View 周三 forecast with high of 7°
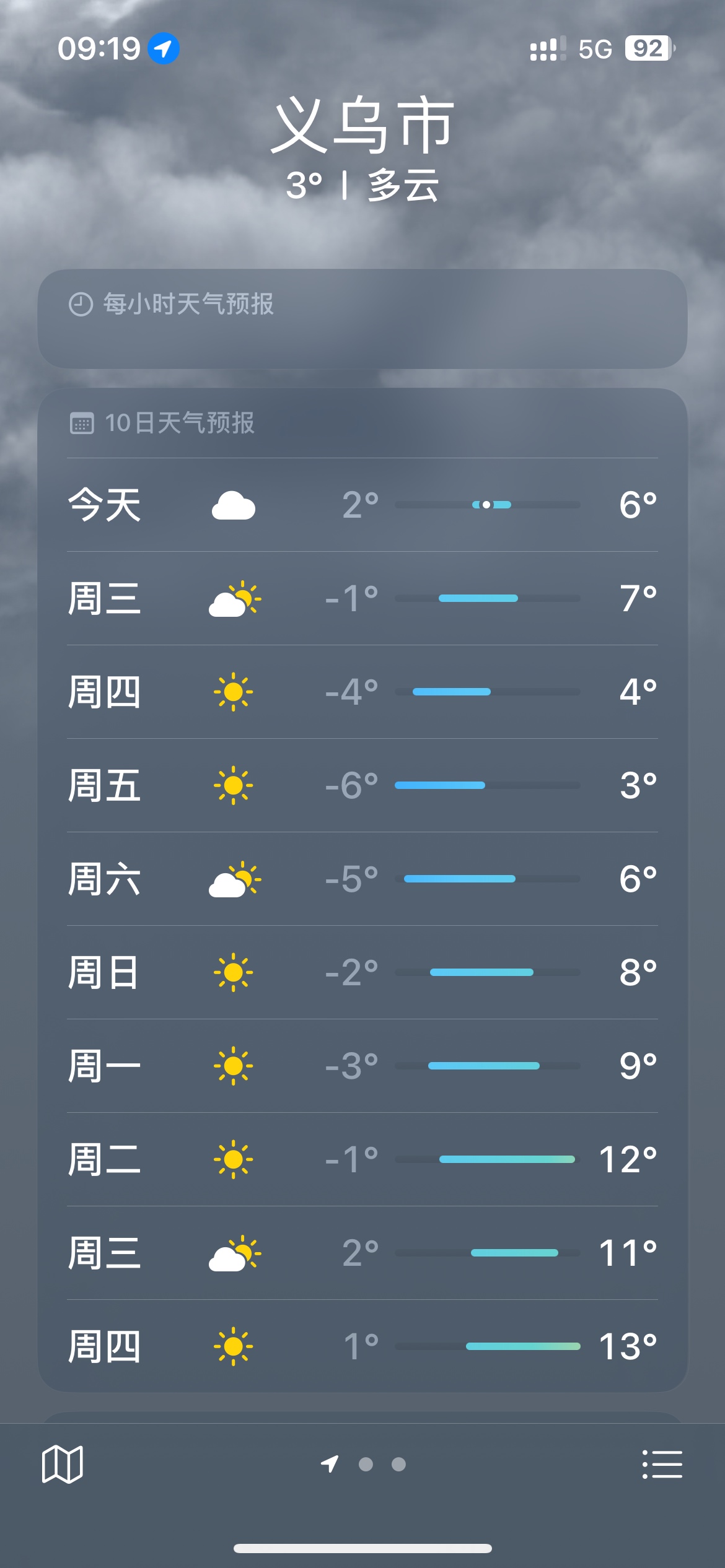The width and height of the screenshot is (725, 1568). click(362, 598)
